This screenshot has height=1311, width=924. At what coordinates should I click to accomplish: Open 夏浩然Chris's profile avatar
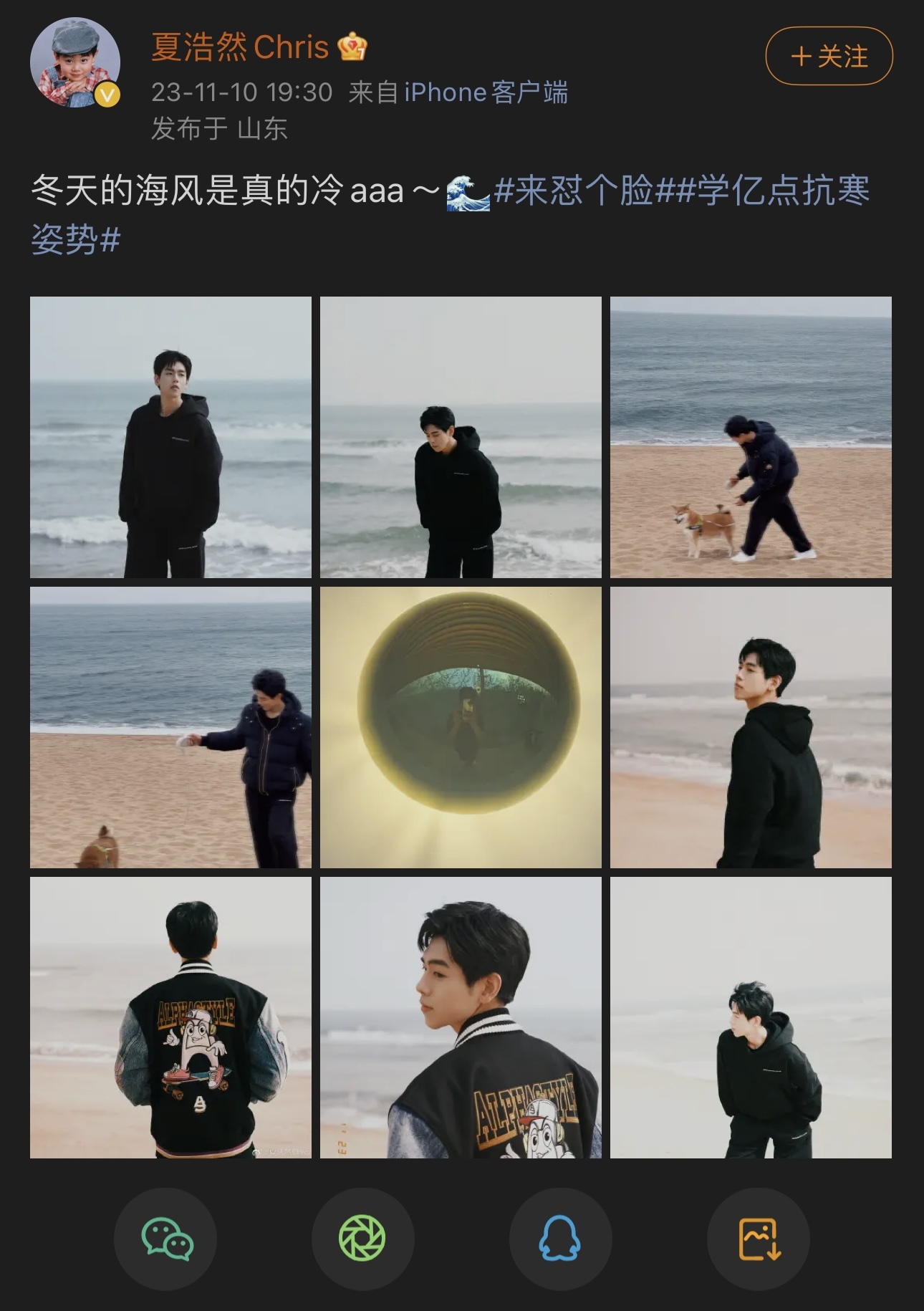pos(74,62)
